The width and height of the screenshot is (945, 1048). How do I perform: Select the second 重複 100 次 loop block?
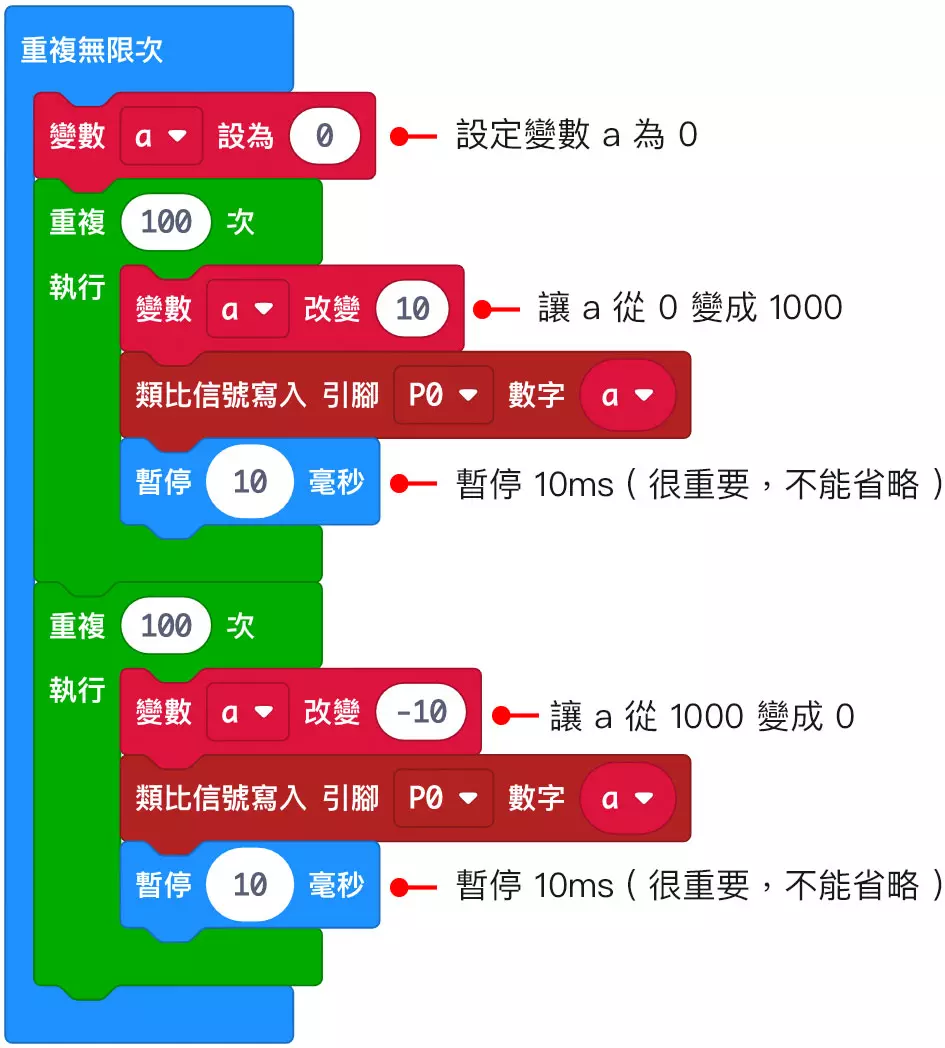pos(80,626)
